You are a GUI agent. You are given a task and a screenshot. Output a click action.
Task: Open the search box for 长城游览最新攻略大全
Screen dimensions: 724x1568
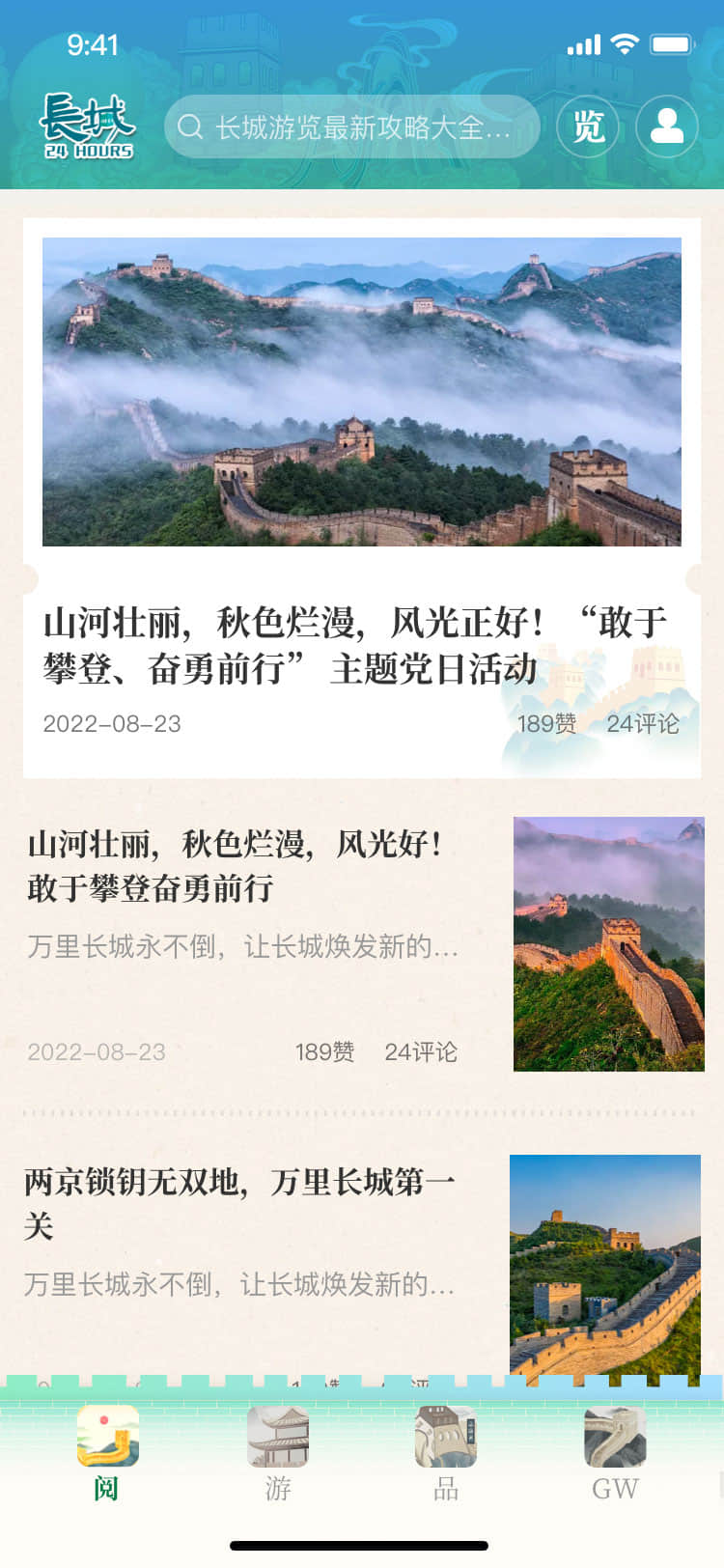pyautogui.click(x=352, y=126)
